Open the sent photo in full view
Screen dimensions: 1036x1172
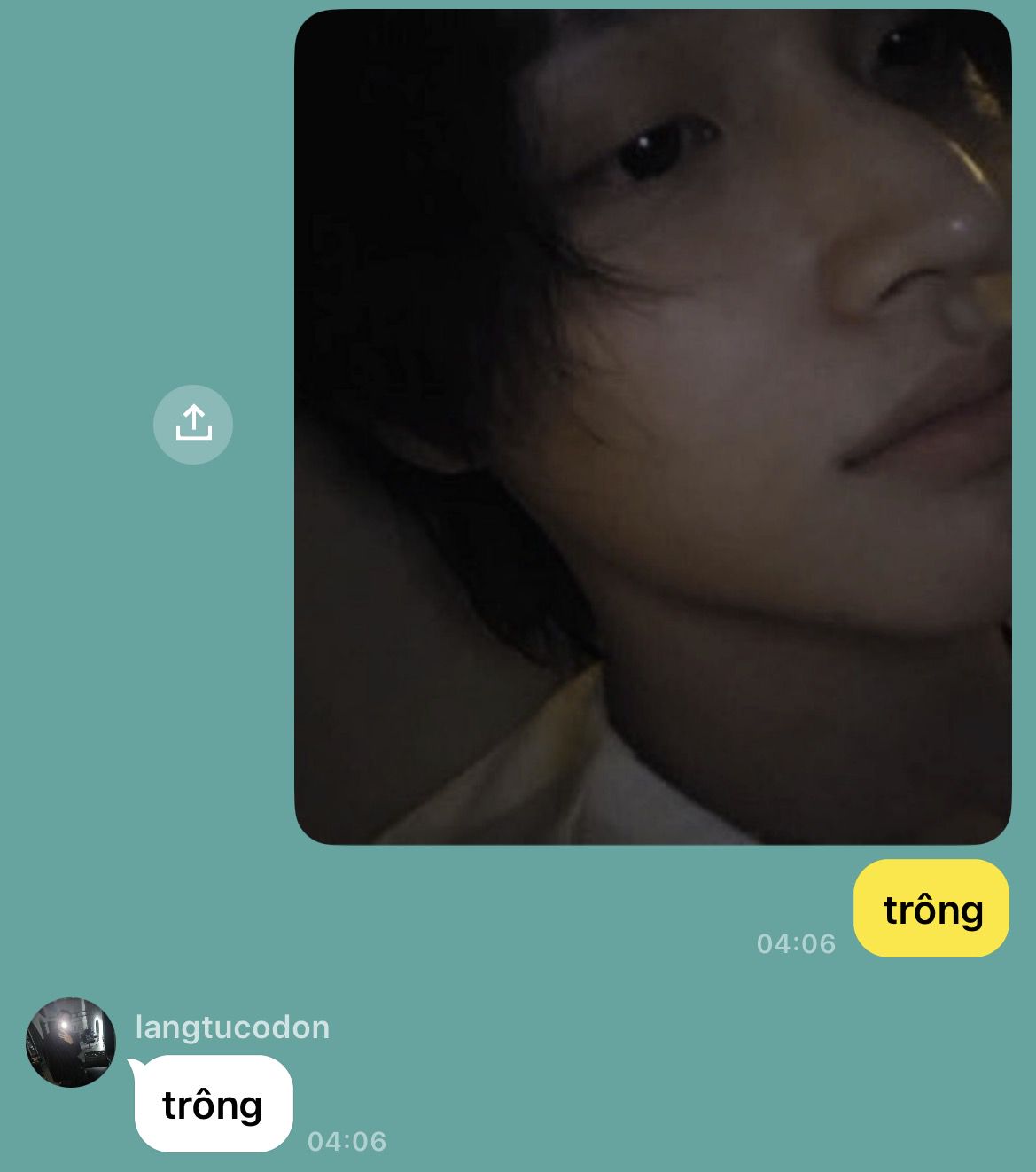pyautogui.click(x=652, y=426)
